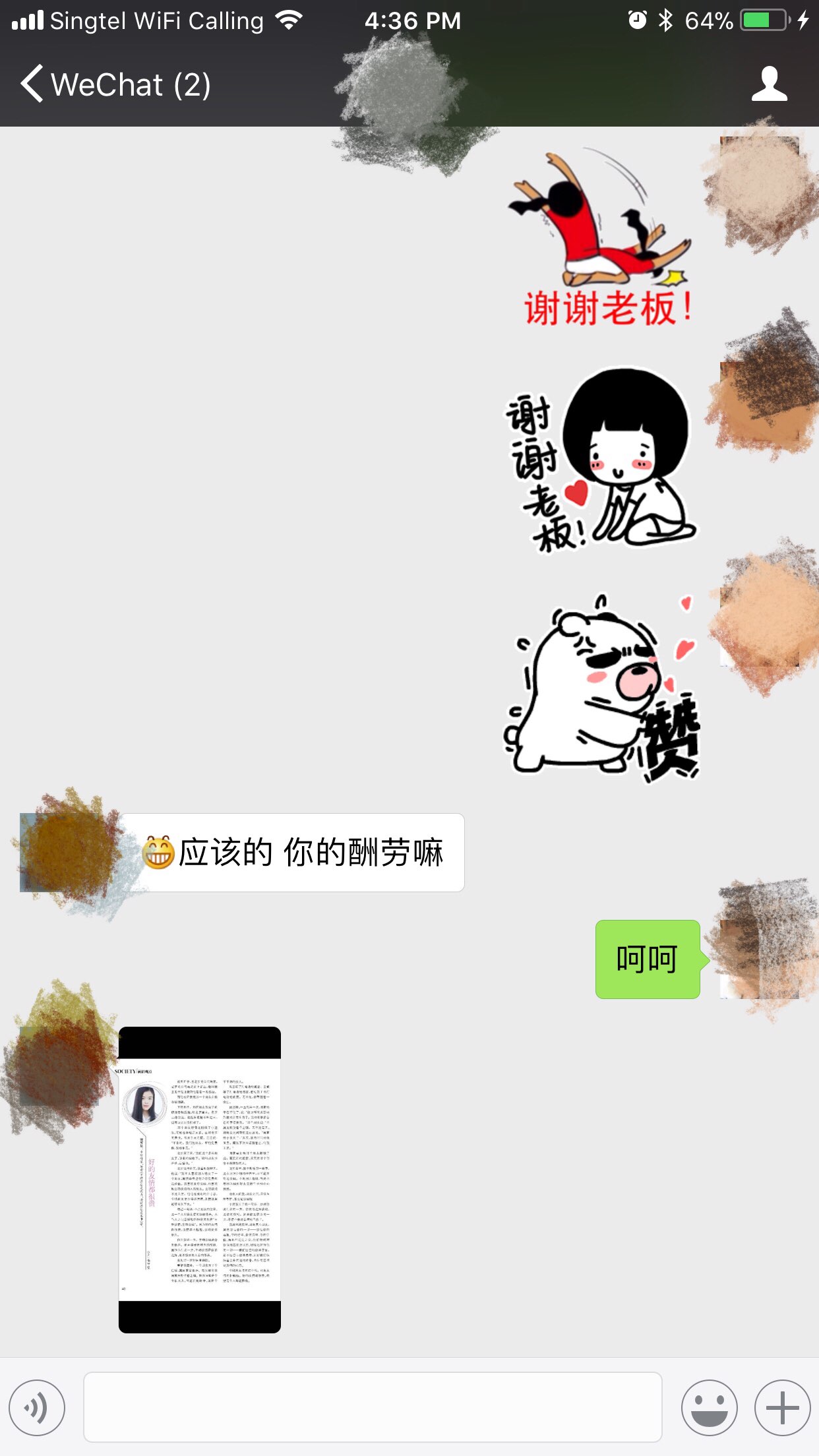819x1456 pixels.
Task: Open your avatar beside 呵呵 message
Action: [x=760, y=959]
